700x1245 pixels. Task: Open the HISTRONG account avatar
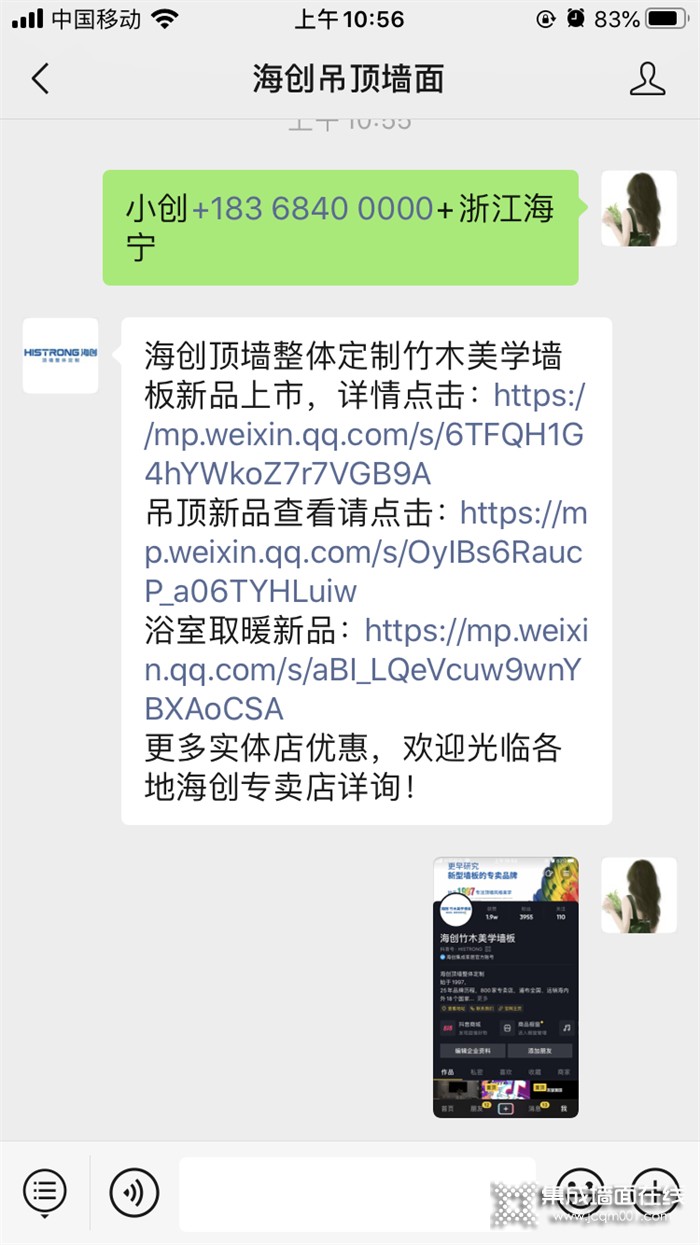point(60,355)
